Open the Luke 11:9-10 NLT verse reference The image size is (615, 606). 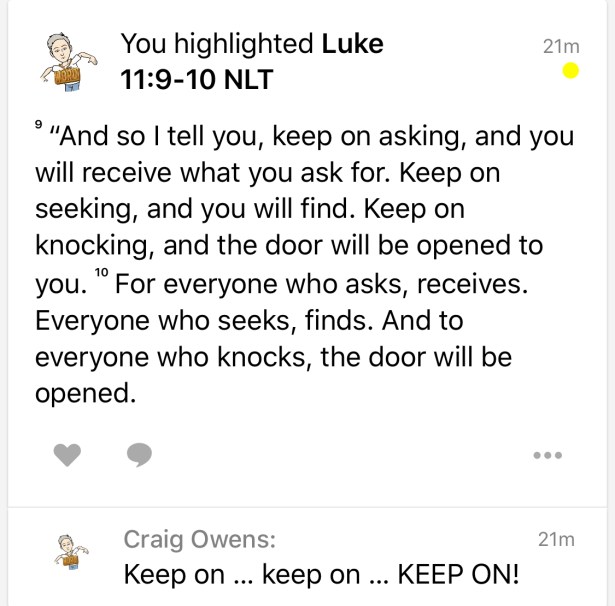(x=251, y=60)
